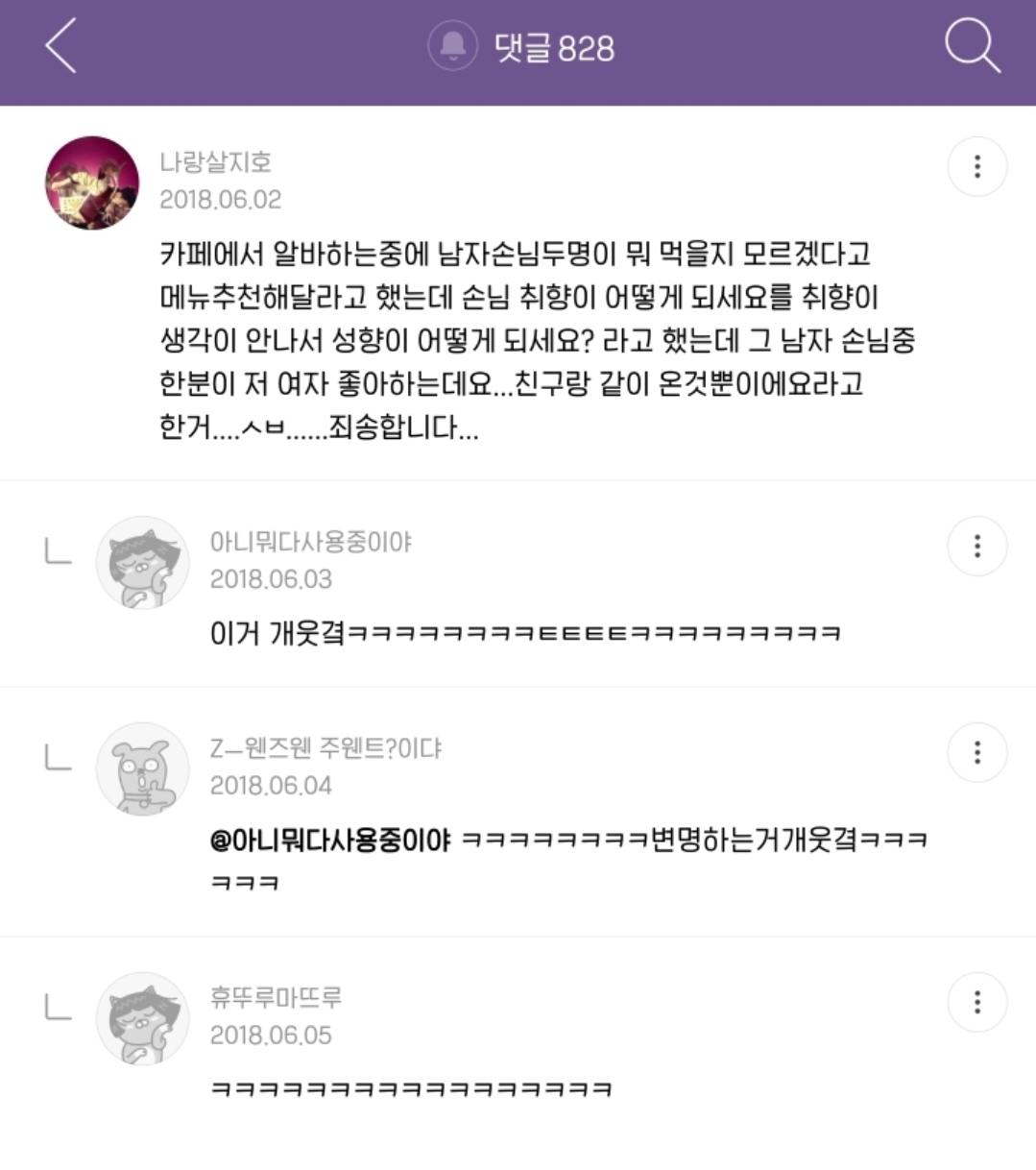Open more options on 아니뭐다사용중이야's reply
Image resolution: width=1036 pixels, height=1170 pixels.
[976, 547]
